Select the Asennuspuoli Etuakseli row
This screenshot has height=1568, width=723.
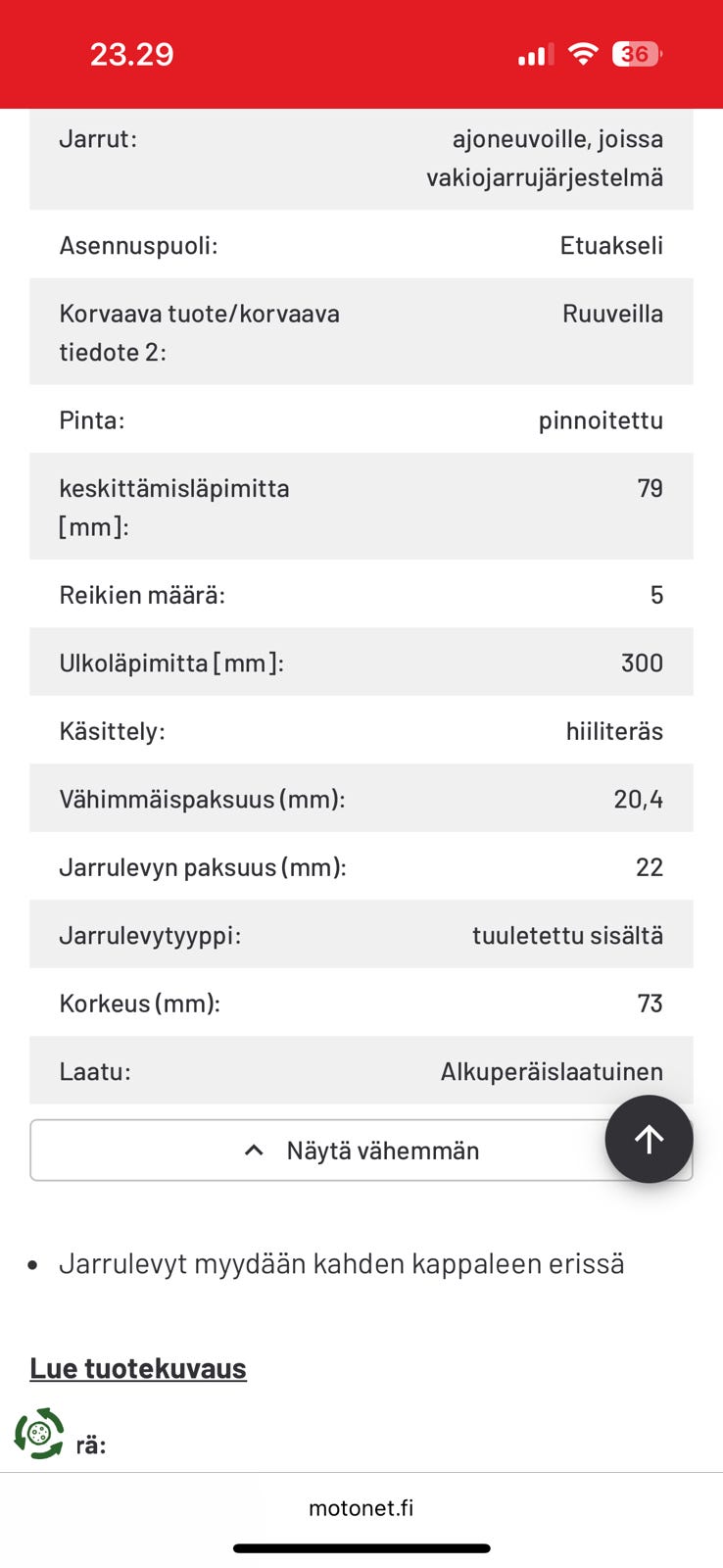(361, 245)
